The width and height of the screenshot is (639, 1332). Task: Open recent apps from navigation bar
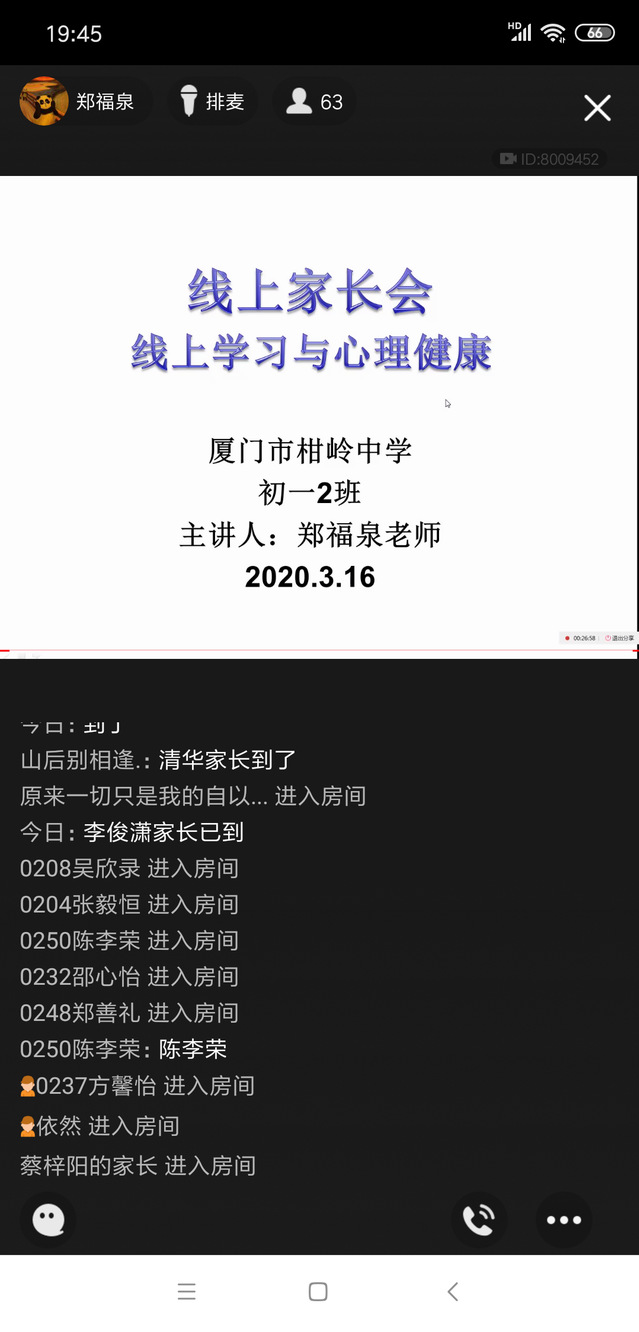pyautogui.click(x=186, y=1292)
